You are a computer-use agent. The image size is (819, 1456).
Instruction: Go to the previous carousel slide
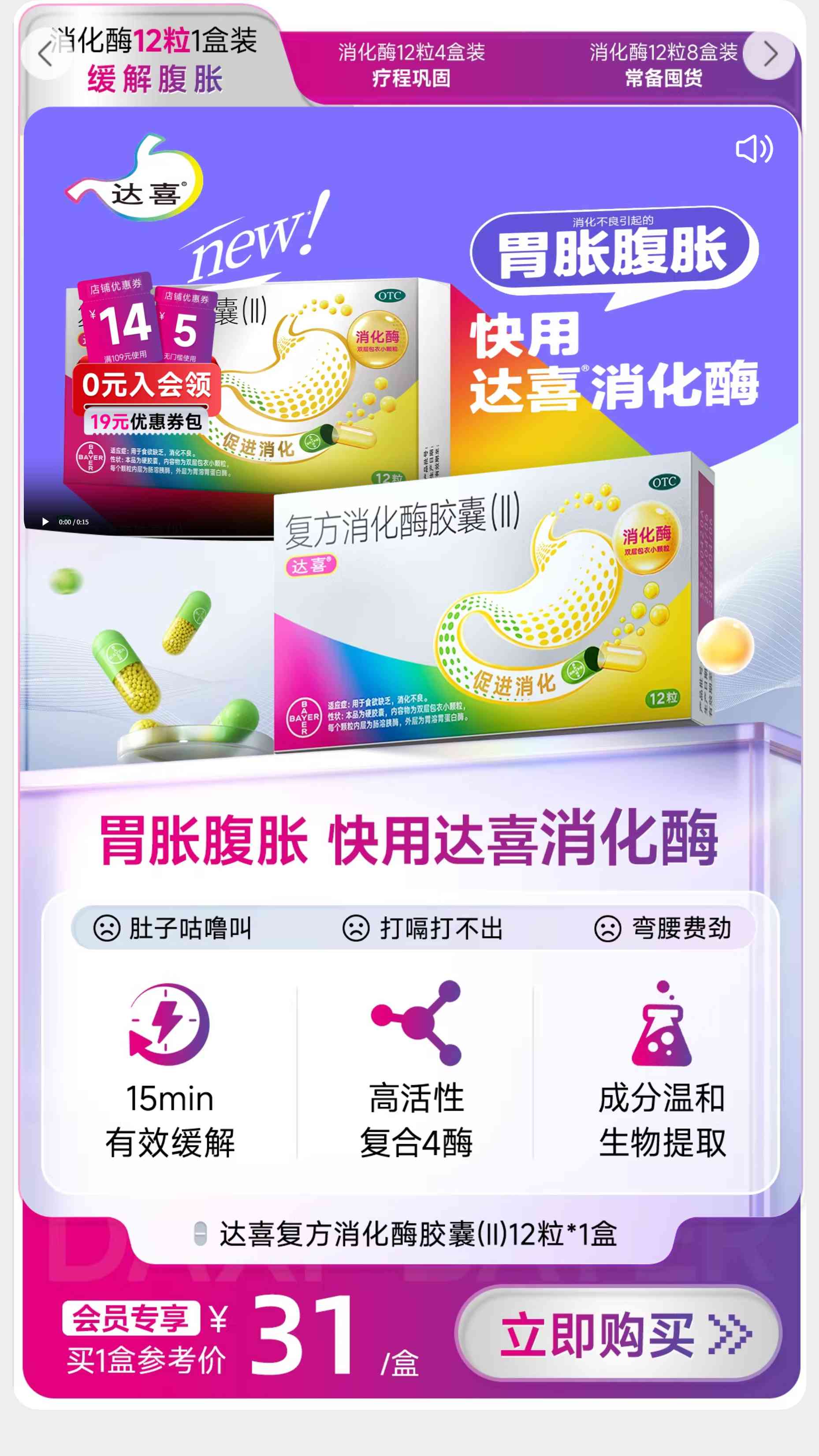coord(45,55)
